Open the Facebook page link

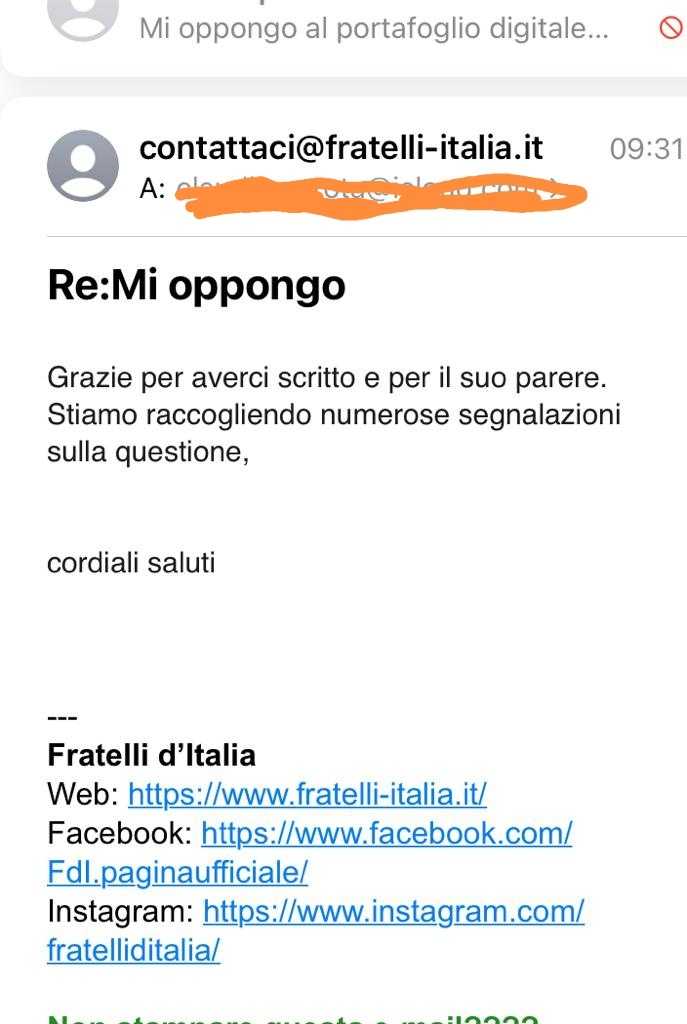click(386, 833)
